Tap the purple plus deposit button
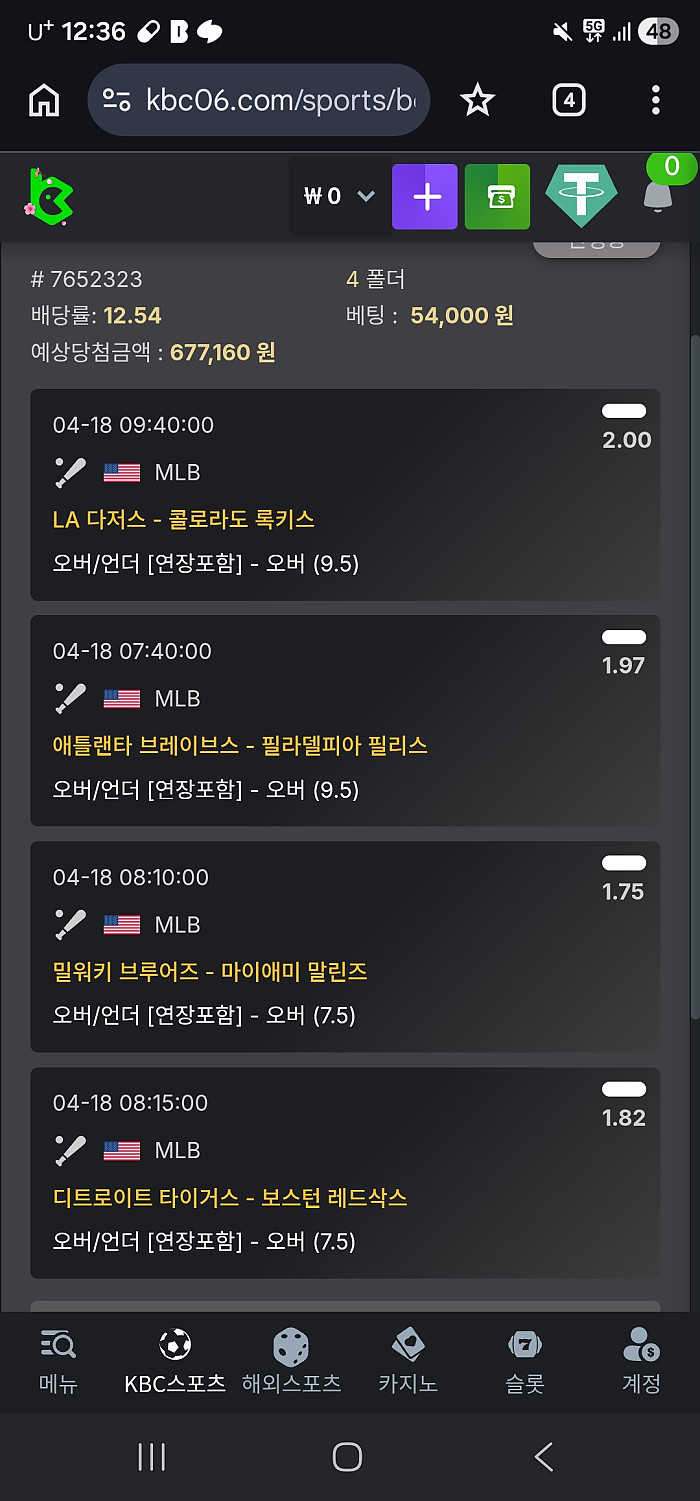This screenshot has height=1501, width=700. point(425,197)
